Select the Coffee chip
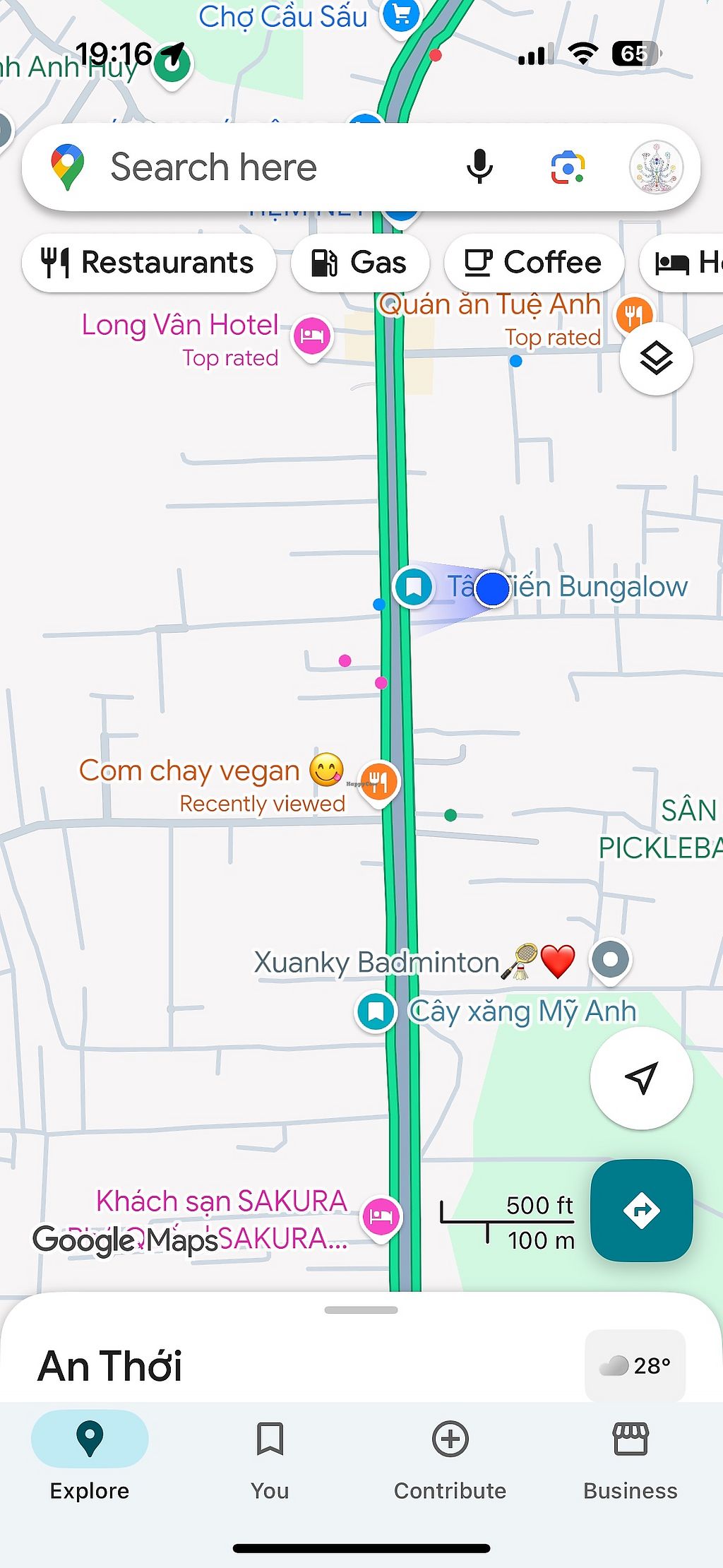 pos(534,263)
